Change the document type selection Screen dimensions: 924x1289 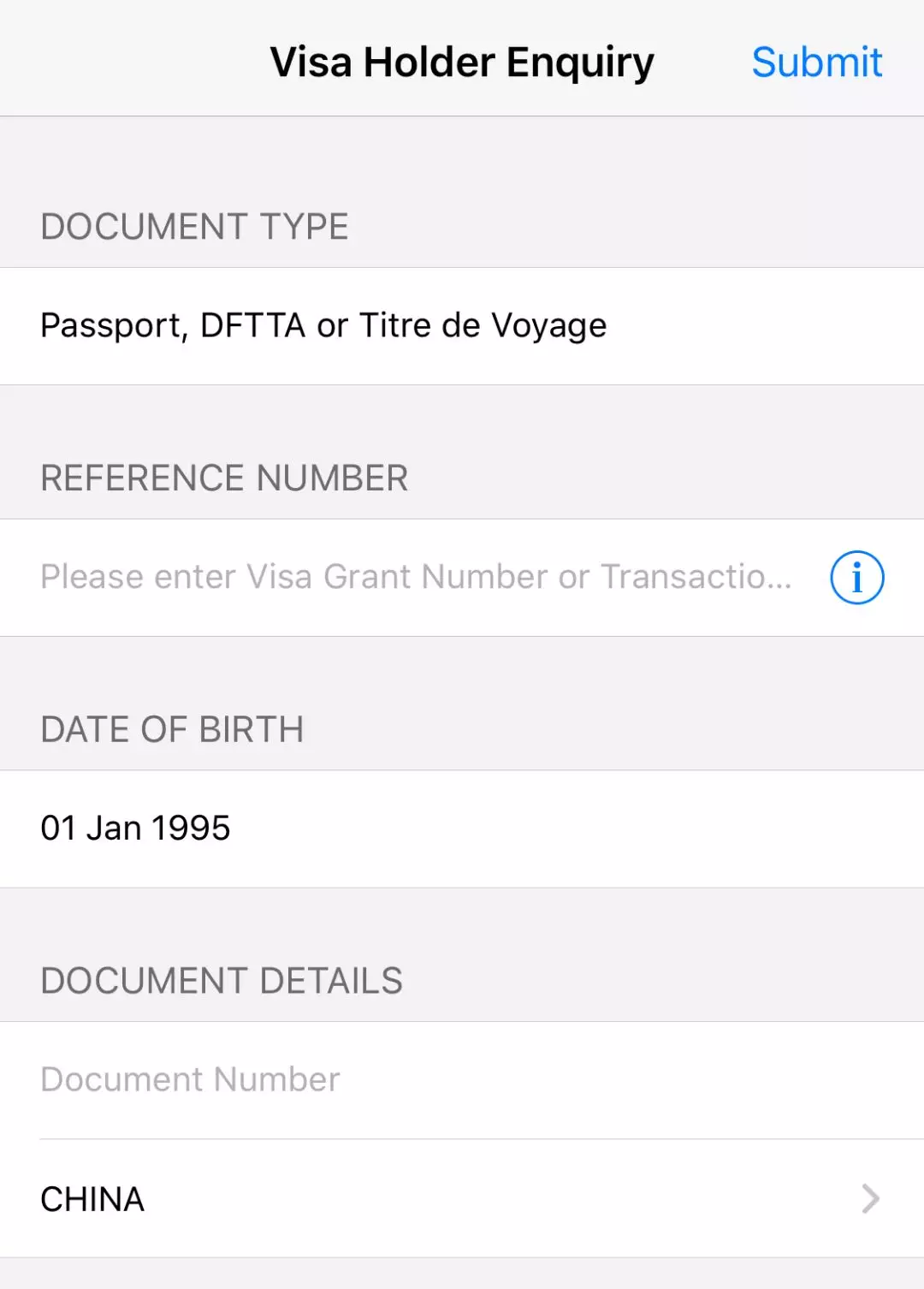tap(462, 326)
